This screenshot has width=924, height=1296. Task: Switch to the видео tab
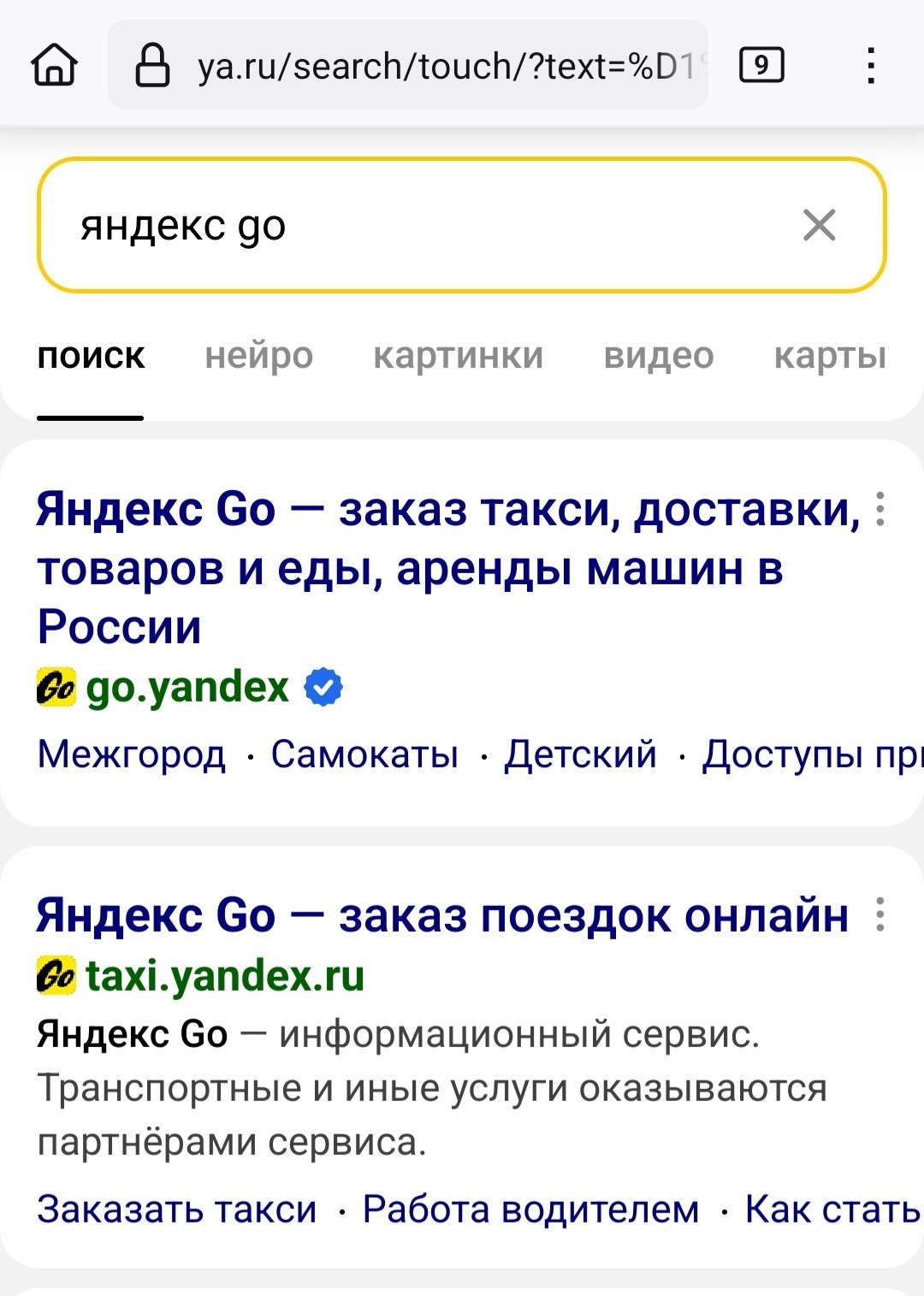[x=658, y=355]
